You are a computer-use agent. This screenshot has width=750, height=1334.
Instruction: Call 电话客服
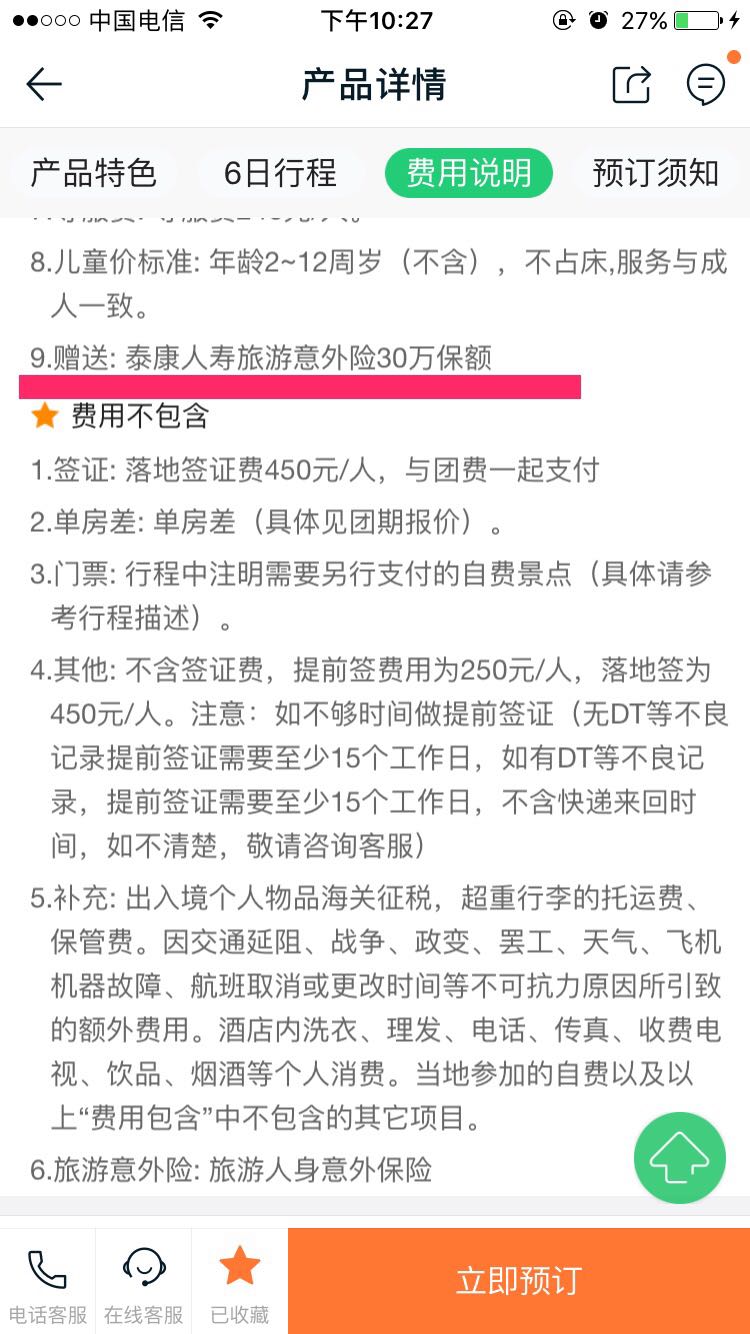(47, 1281)
